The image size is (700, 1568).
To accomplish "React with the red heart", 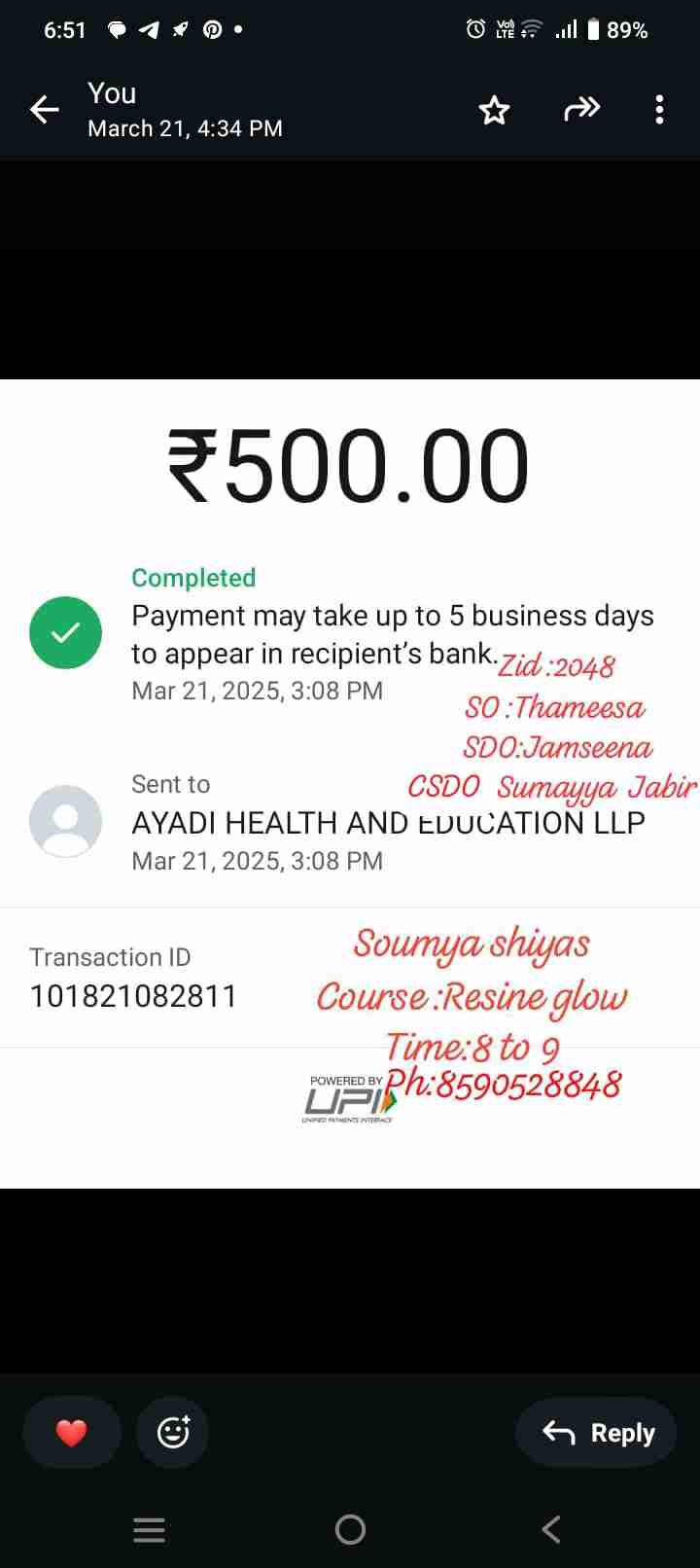I will 72,1432.
